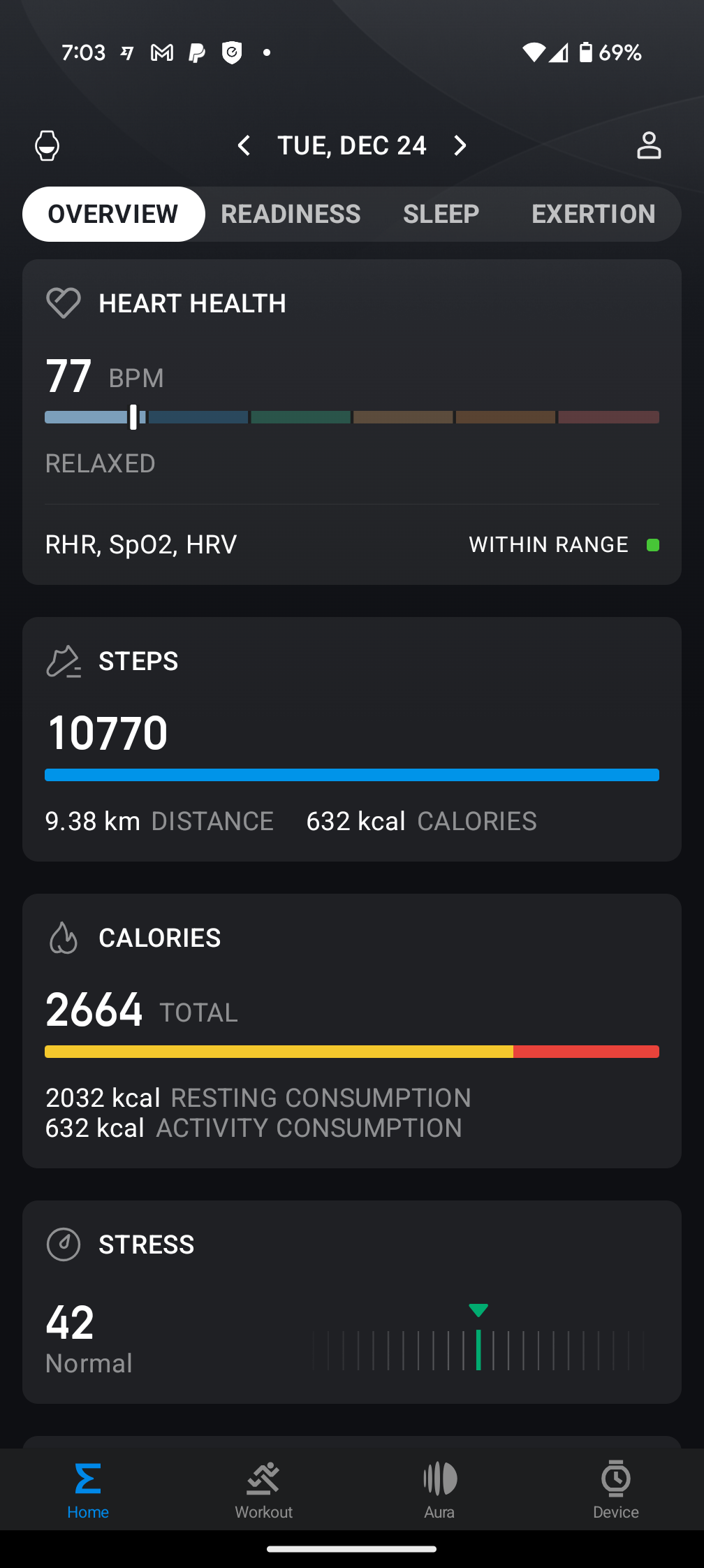
Task: Open the Steps card
Action: [352, 738]
